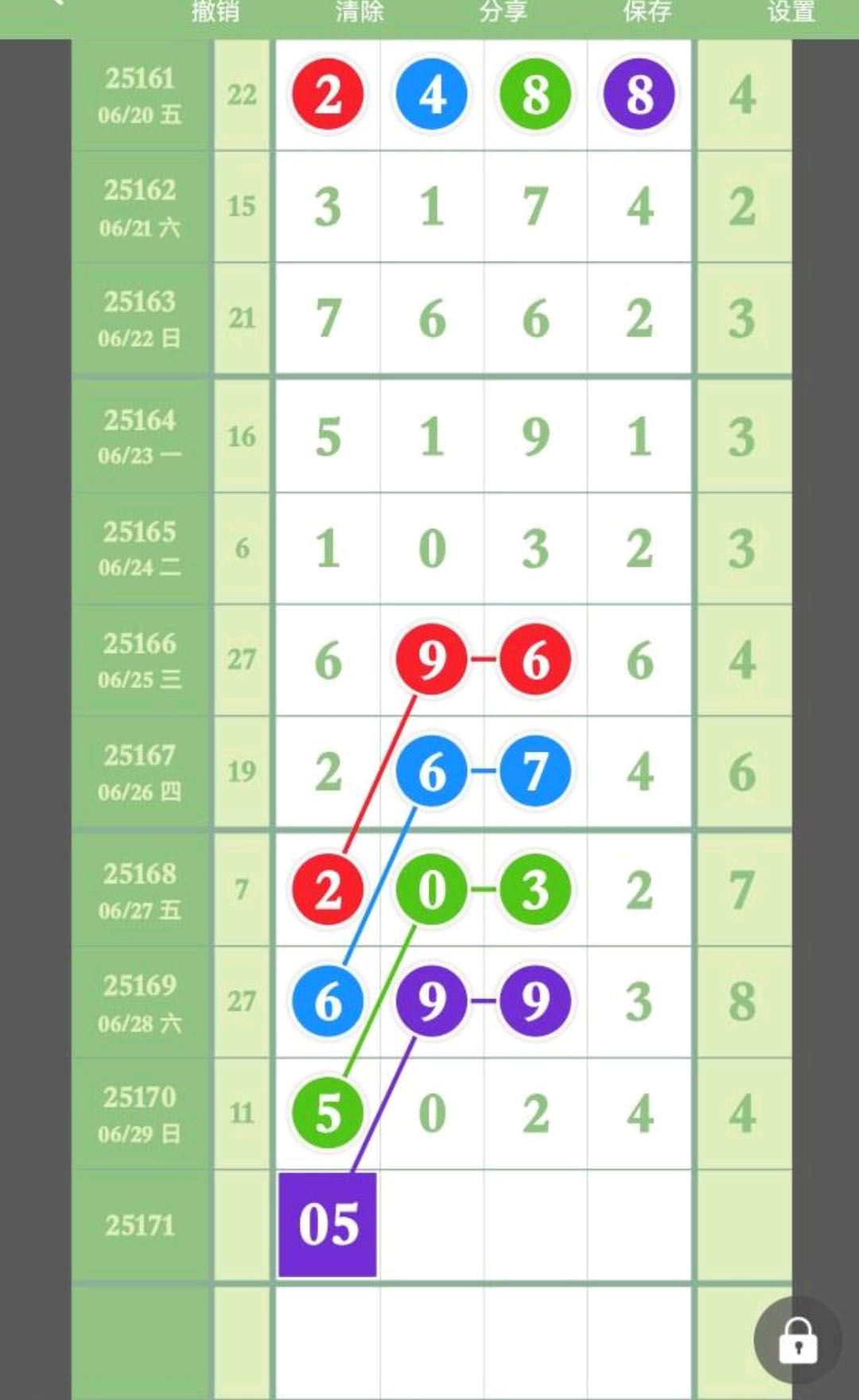Save the chart with 保存
Image resolution: width=859 pixels, height=1400 pixels.
pos(647,11)
